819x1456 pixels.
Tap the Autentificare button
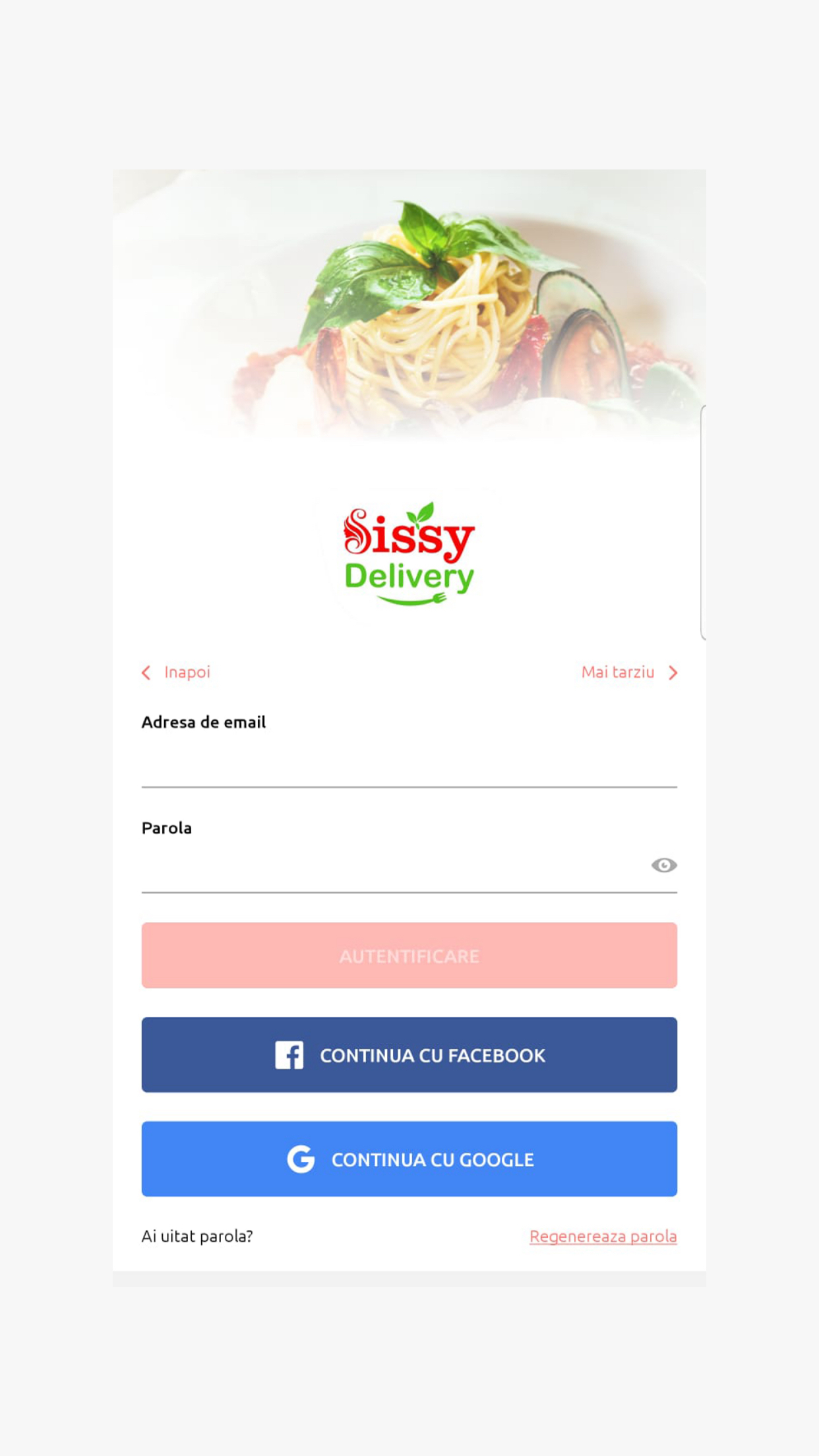coord(409,956)
